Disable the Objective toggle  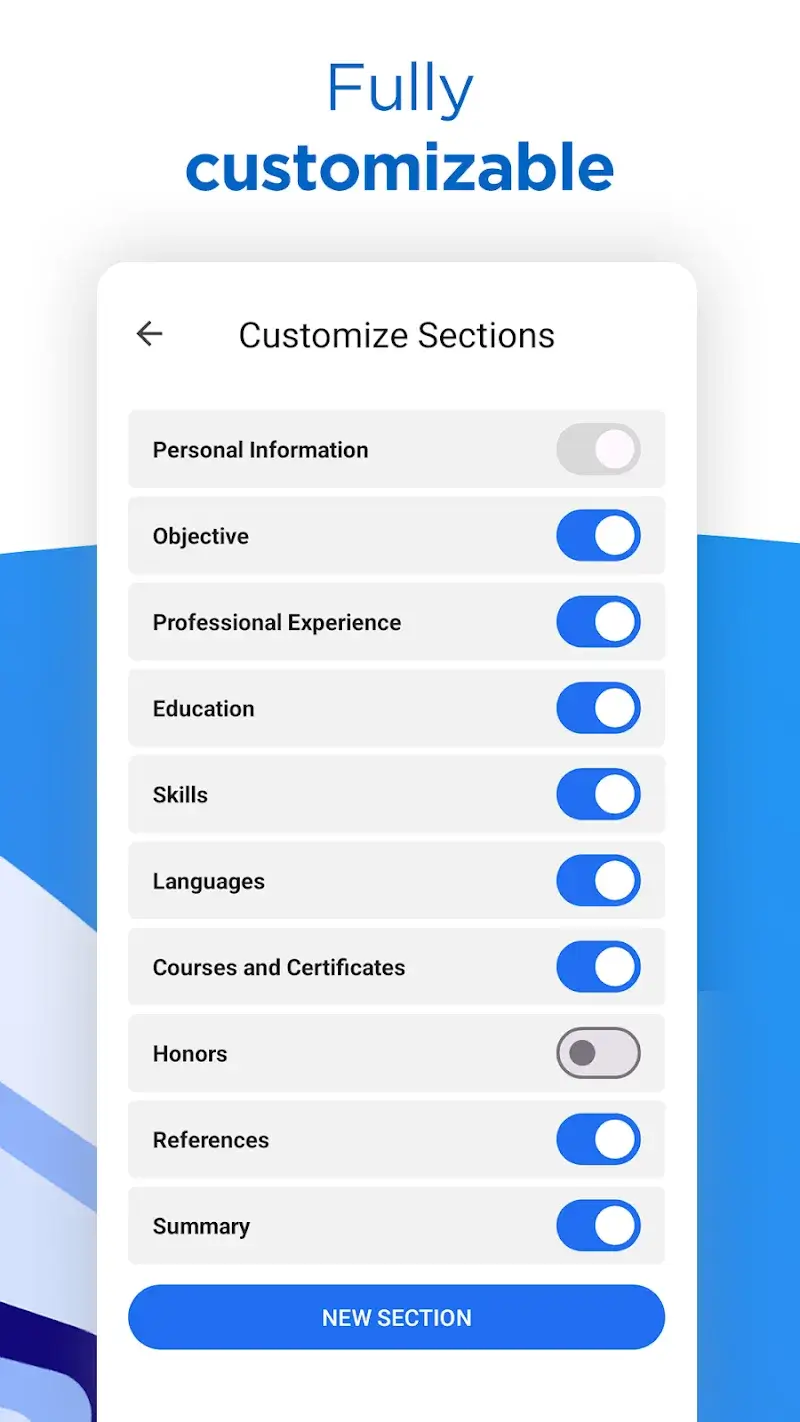point(598,536)
